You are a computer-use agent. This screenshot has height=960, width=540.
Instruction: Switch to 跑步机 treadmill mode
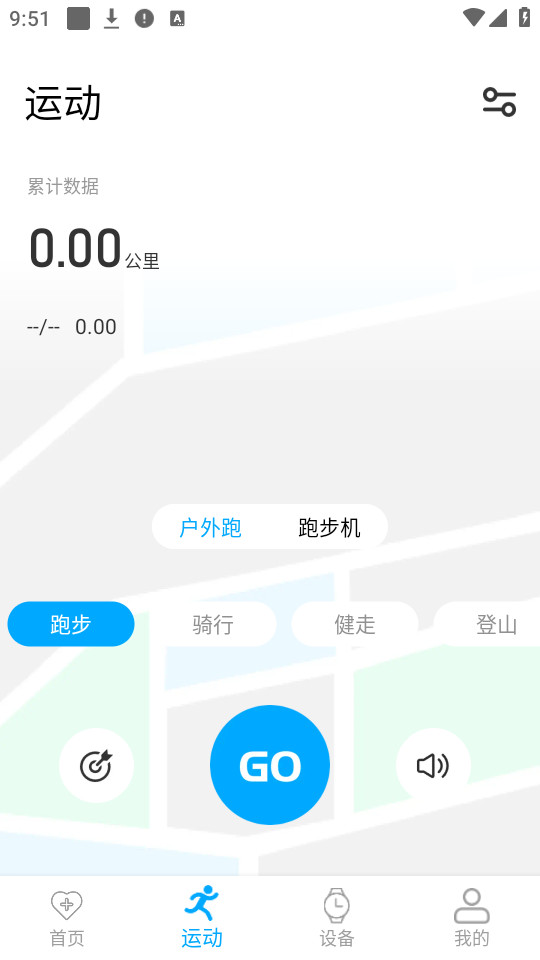pos(329,527)
